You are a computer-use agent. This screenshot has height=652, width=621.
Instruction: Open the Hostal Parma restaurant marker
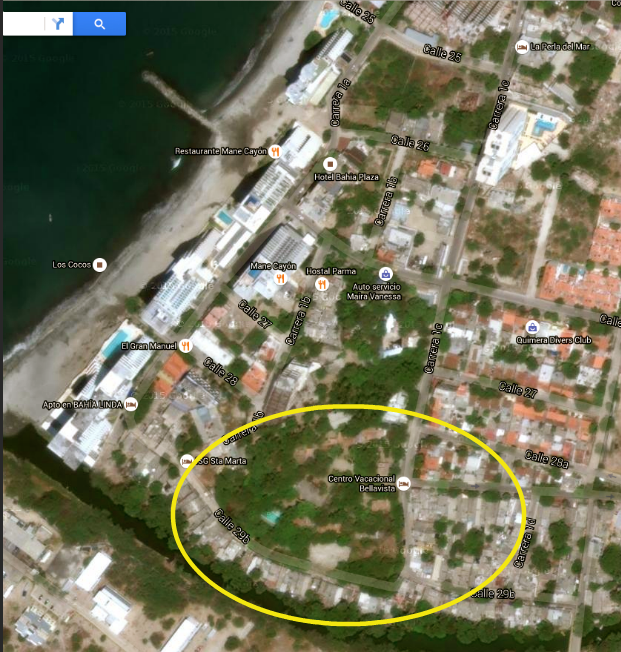322,284
